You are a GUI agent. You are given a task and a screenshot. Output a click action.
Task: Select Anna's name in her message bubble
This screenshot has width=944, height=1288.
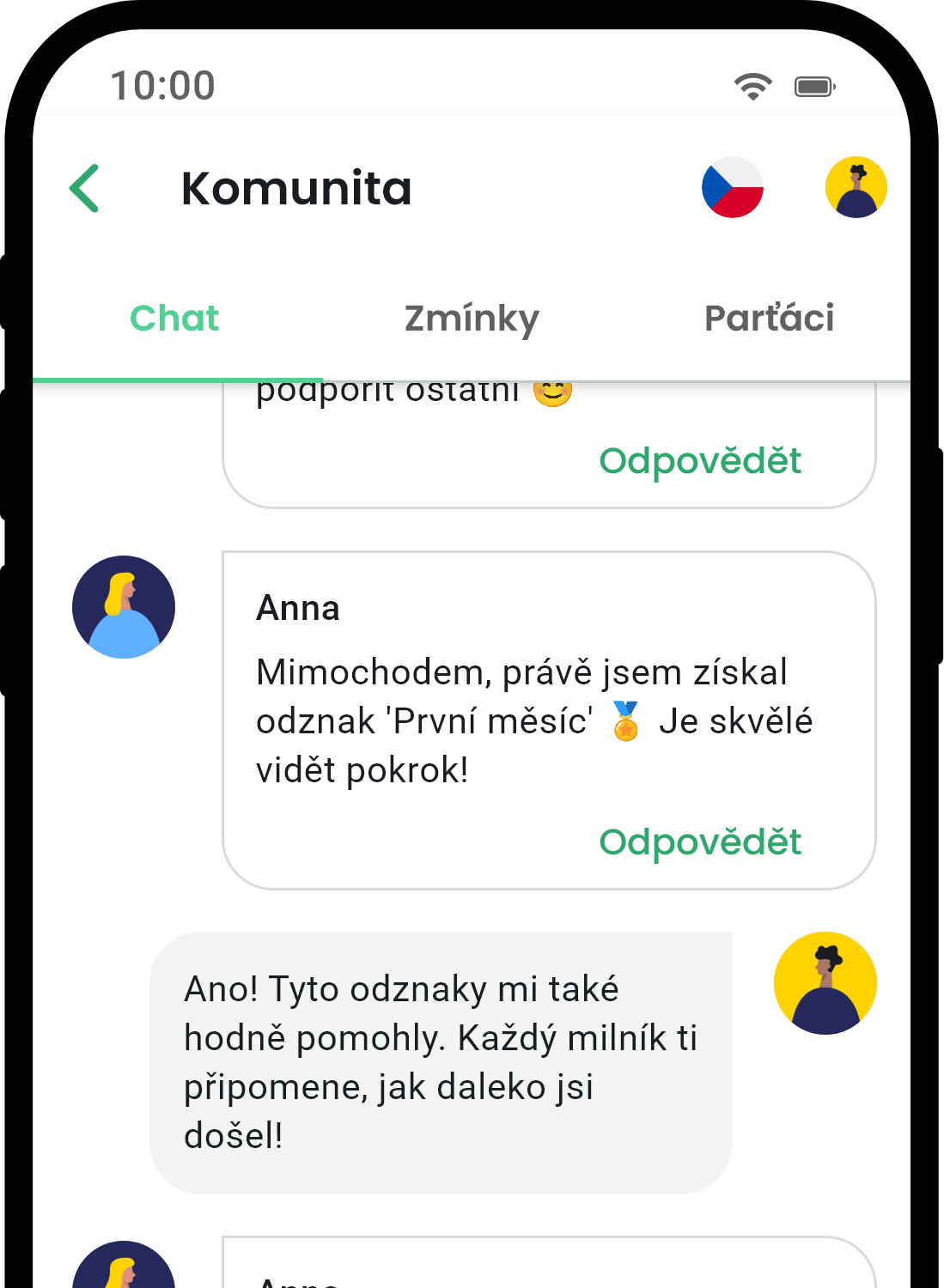click(298, 607)
